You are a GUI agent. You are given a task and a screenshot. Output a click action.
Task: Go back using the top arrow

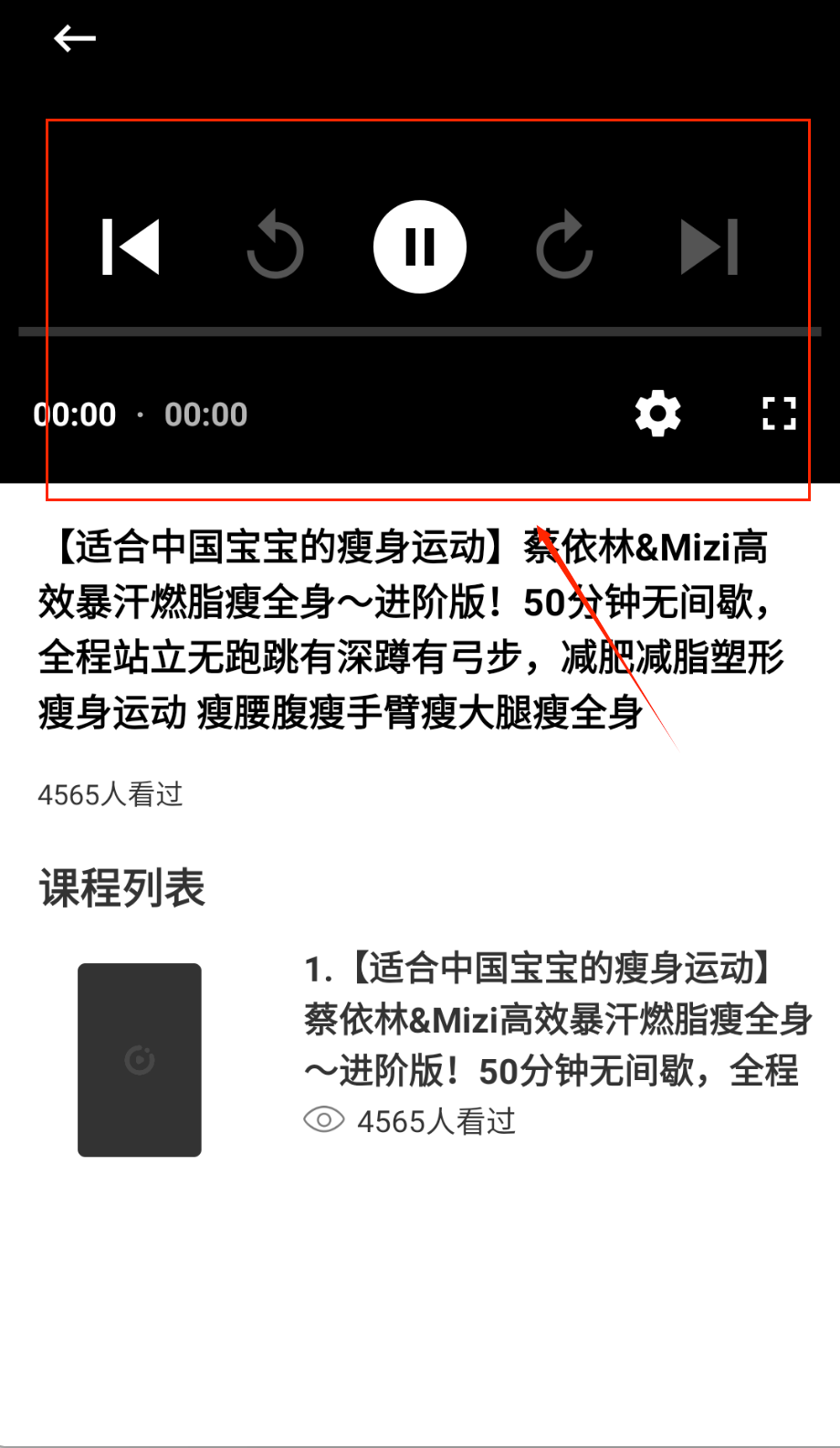(75, 38)
